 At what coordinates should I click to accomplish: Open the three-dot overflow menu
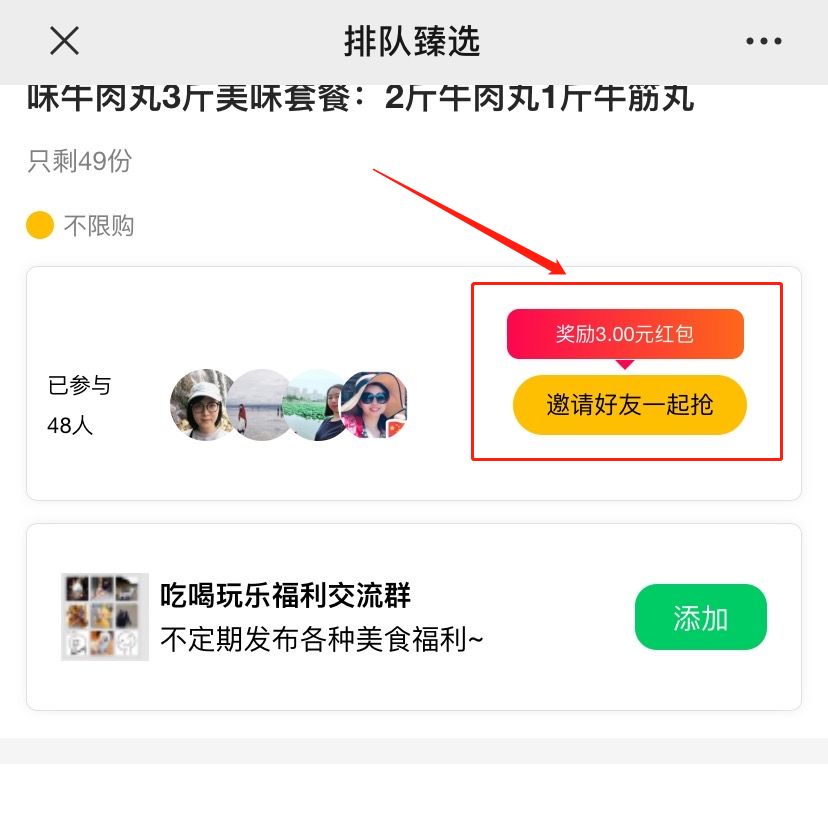click(x=764, y=41)
